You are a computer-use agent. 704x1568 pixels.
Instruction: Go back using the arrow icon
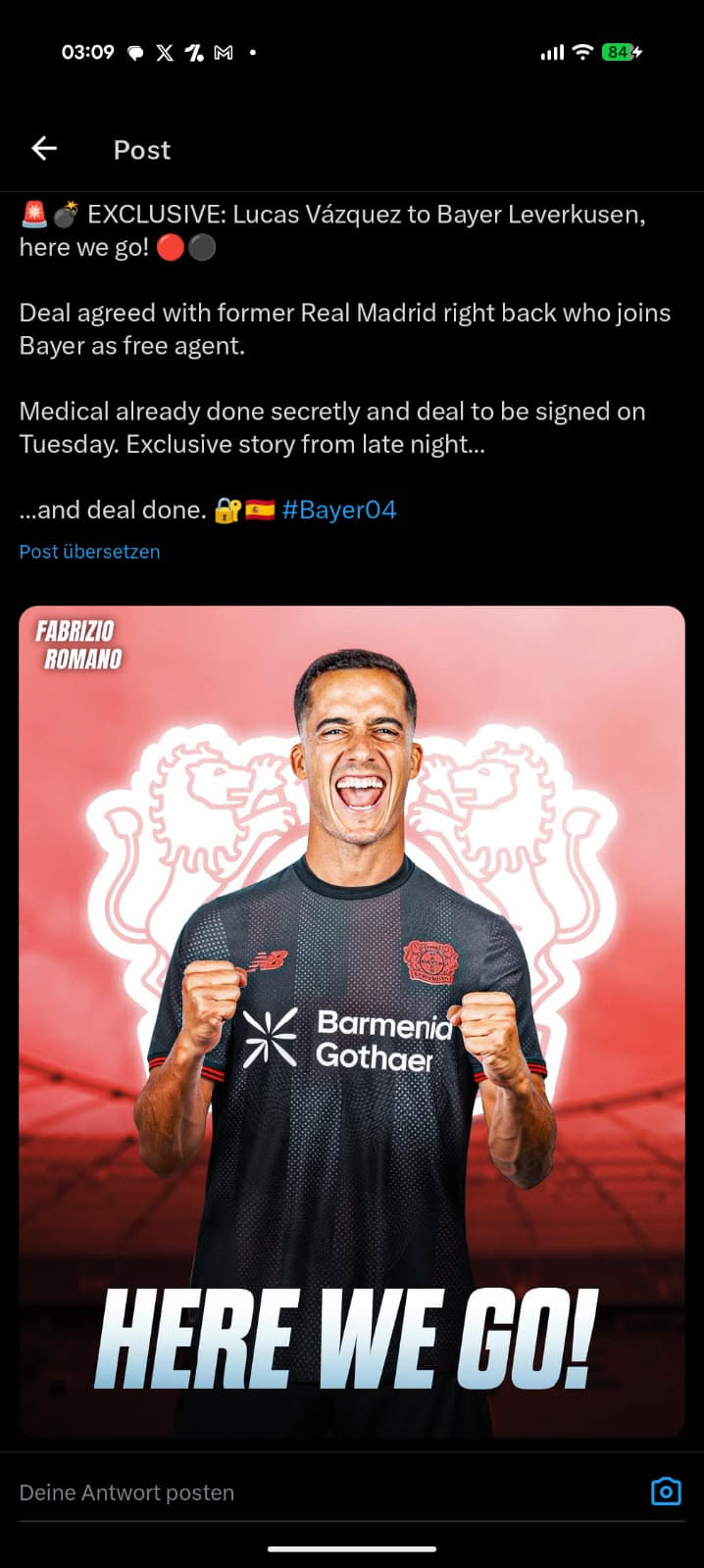coord(44,149)
